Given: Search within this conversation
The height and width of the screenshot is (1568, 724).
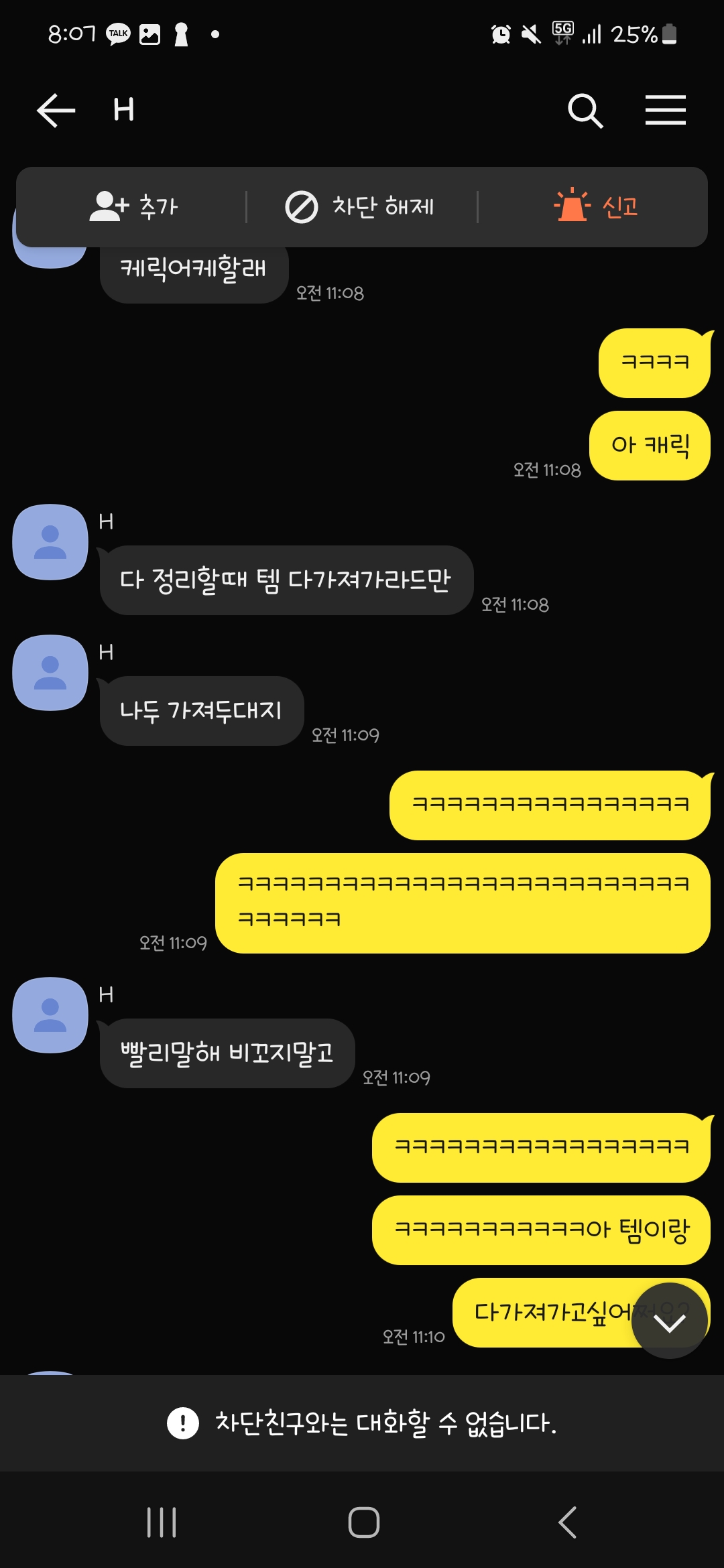Looking at the screenshot, I should tap(585, 111).
